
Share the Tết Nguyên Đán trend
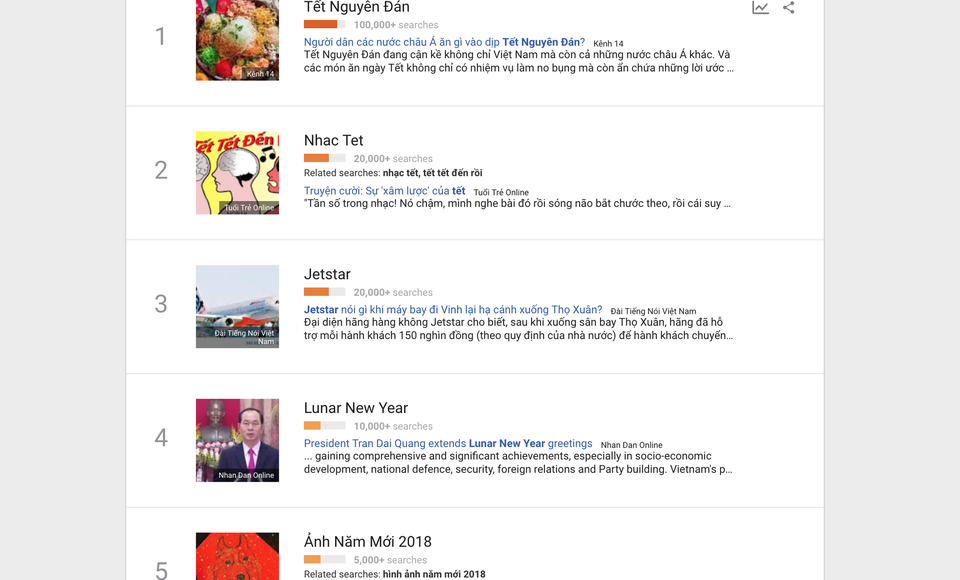pos(789,8)
